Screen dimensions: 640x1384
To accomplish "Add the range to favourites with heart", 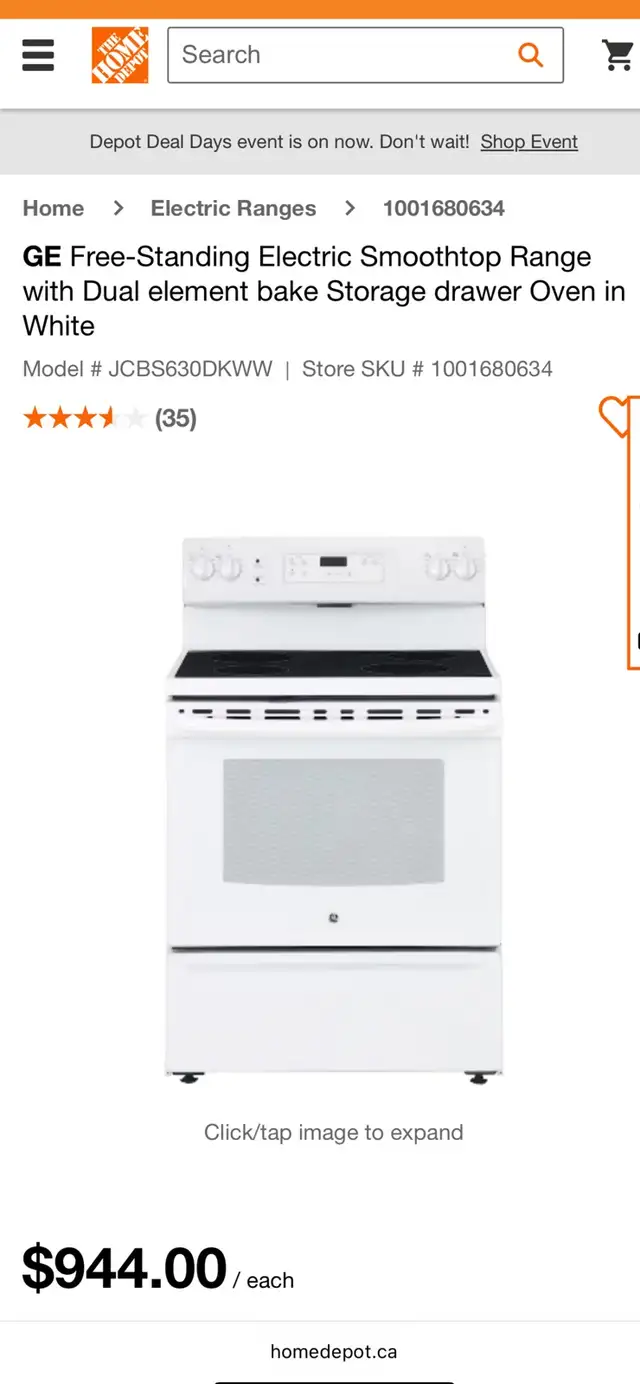I will click(x=617, y=417).
